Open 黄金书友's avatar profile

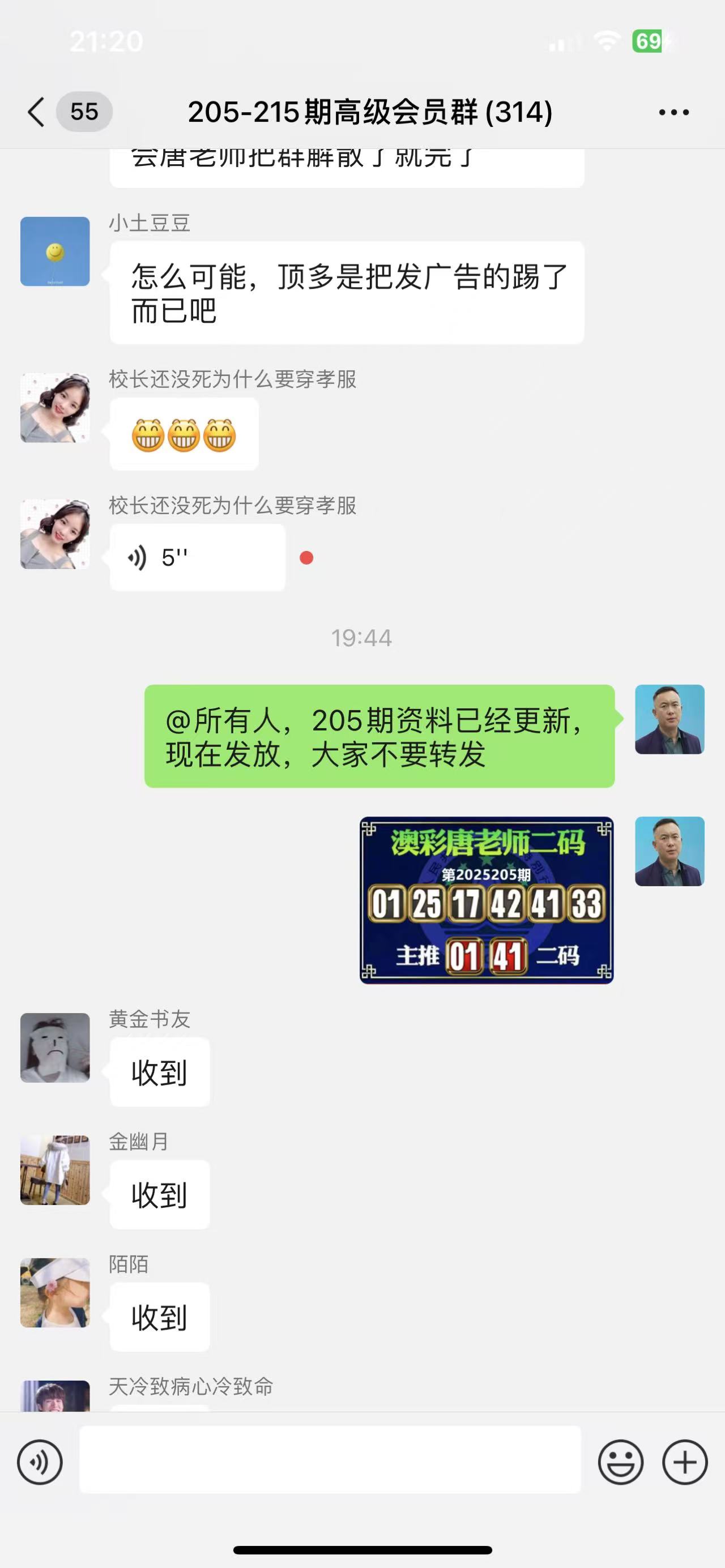click(55, 1048)
